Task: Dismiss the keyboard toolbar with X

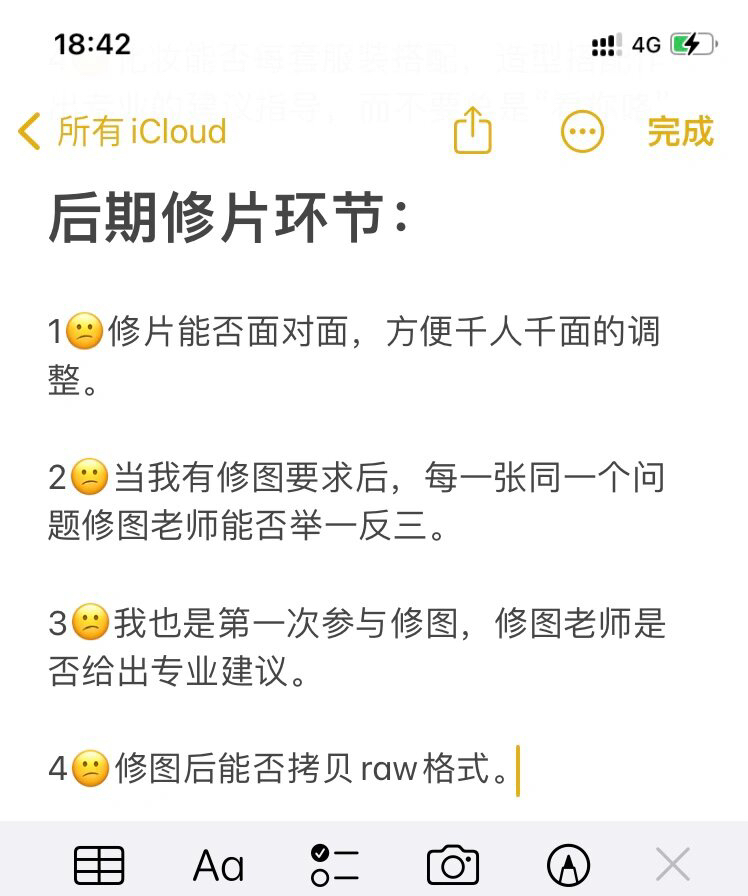Action: pos(673,865)
